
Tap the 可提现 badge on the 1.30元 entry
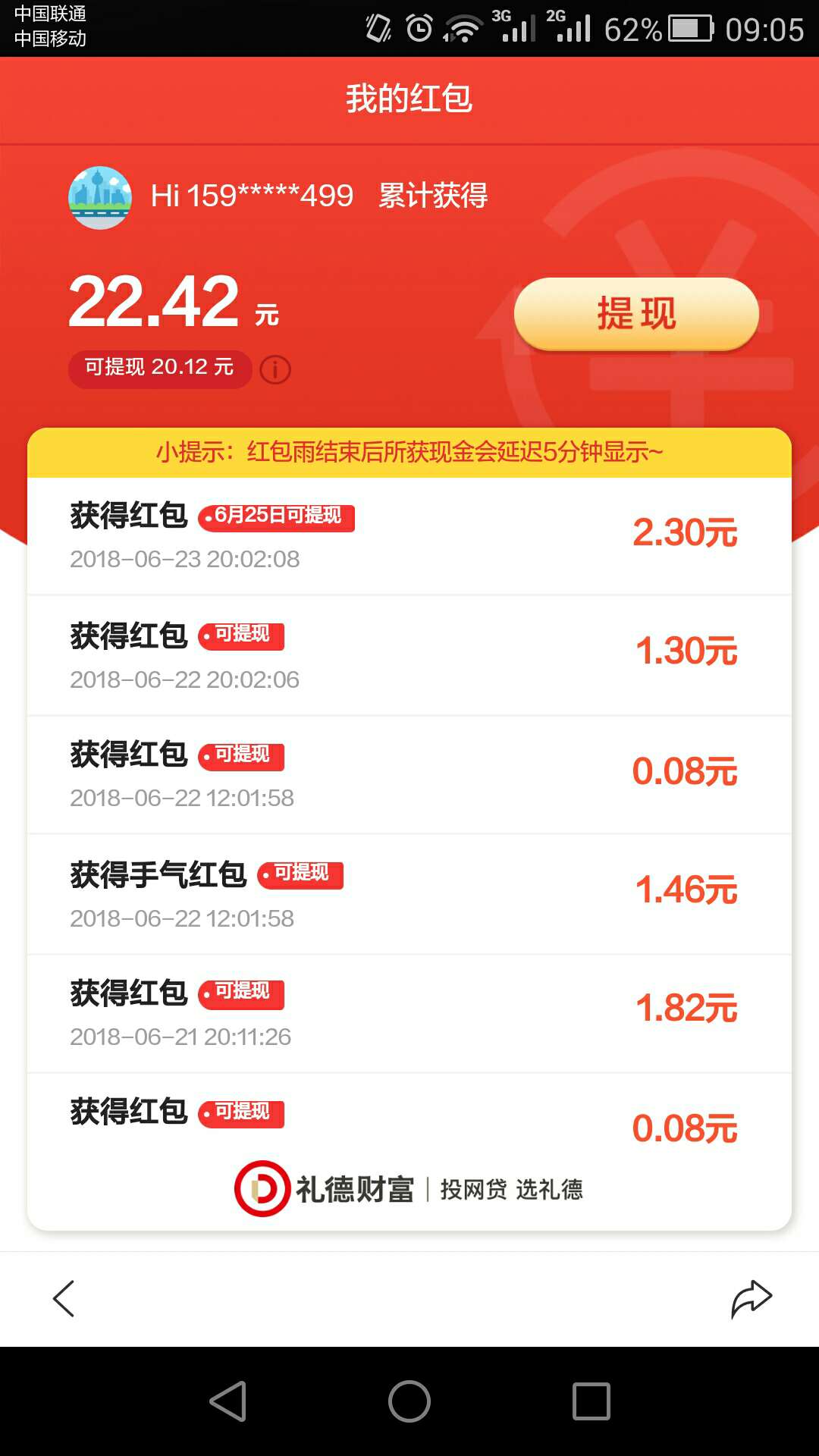241,637
